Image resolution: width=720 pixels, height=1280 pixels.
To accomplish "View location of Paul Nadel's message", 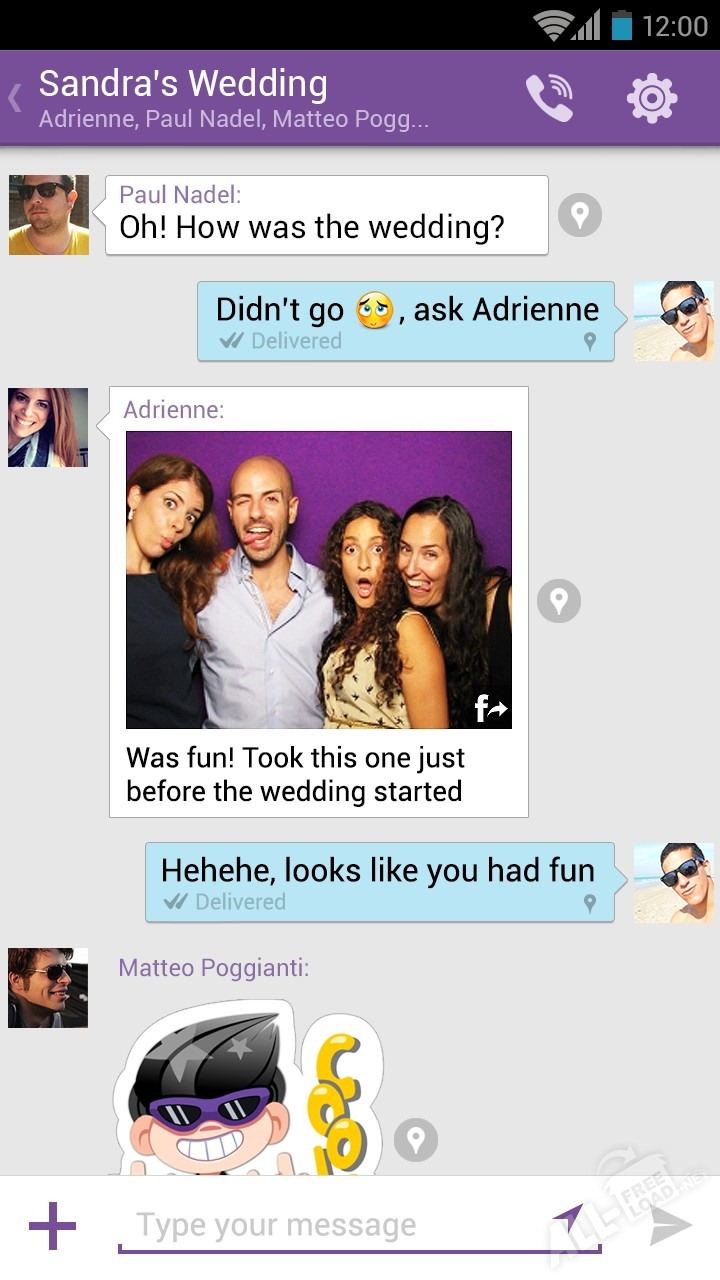I will (x=580, y=215).
